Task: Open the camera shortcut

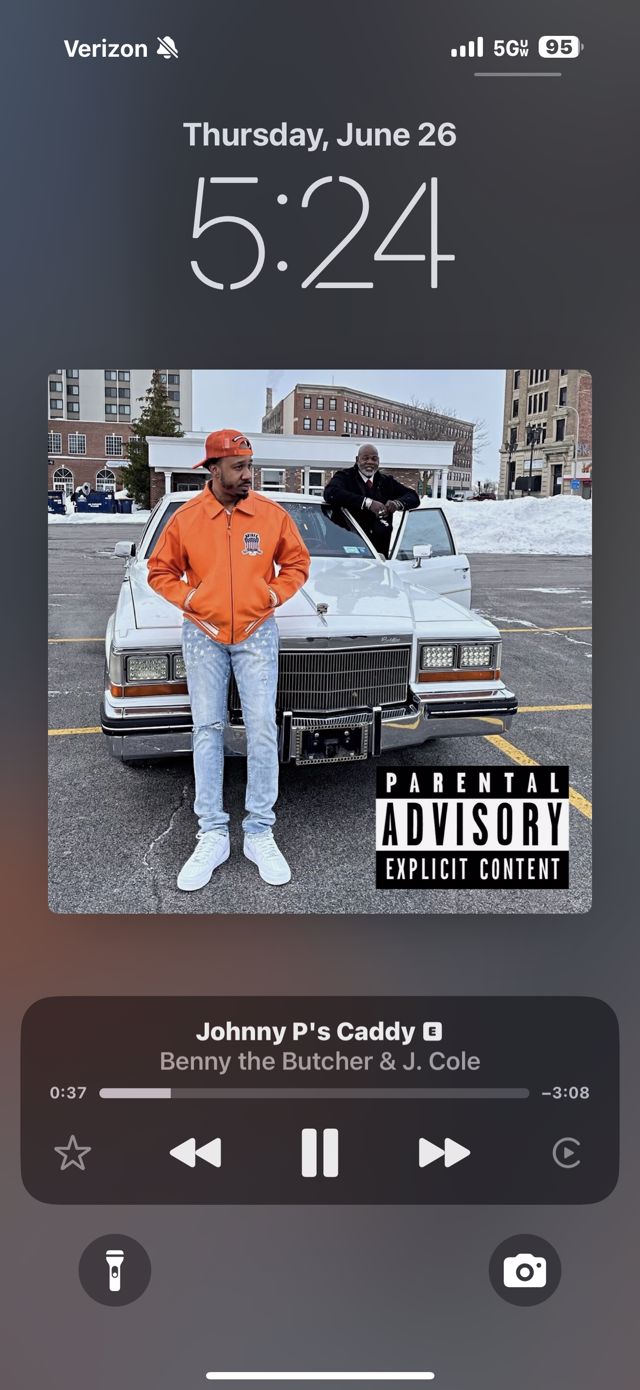Action: coord(525,1270)
